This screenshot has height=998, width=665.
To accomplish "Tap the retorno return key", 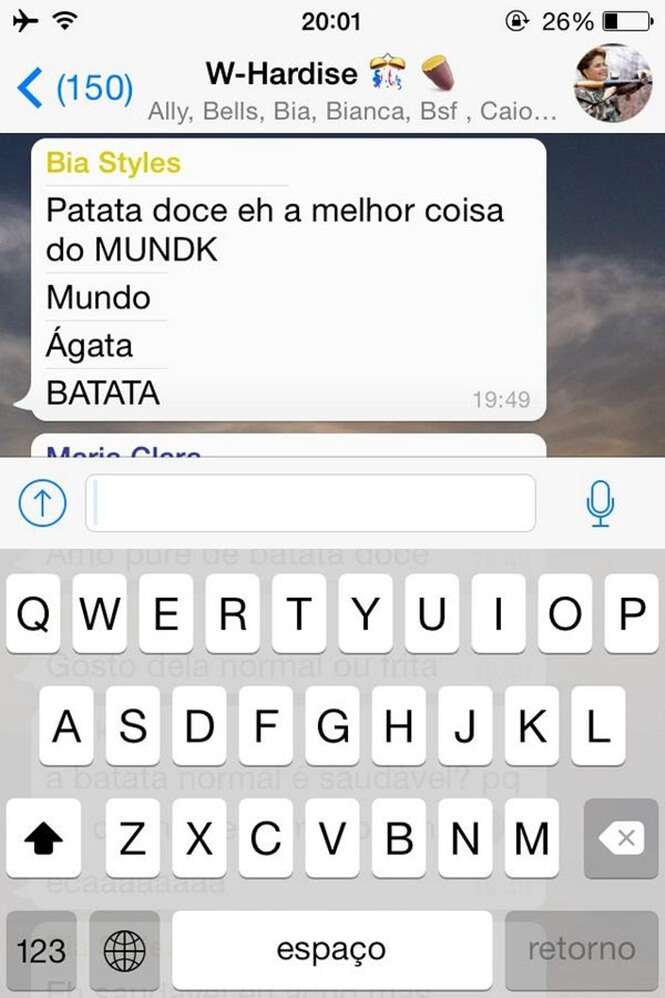I will 582,950.
